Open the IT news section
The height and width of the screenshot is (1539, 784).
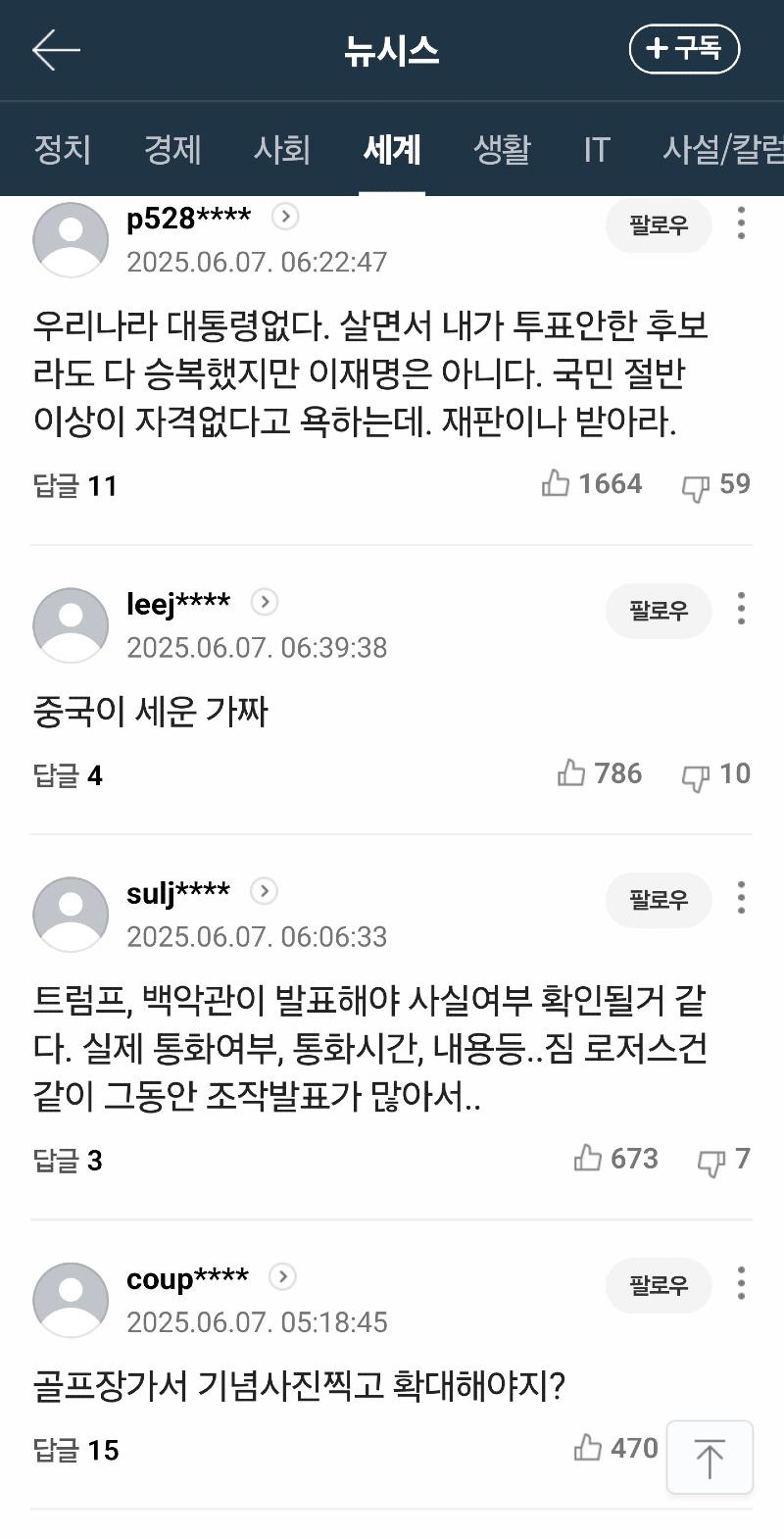click(x=594, y=150)
